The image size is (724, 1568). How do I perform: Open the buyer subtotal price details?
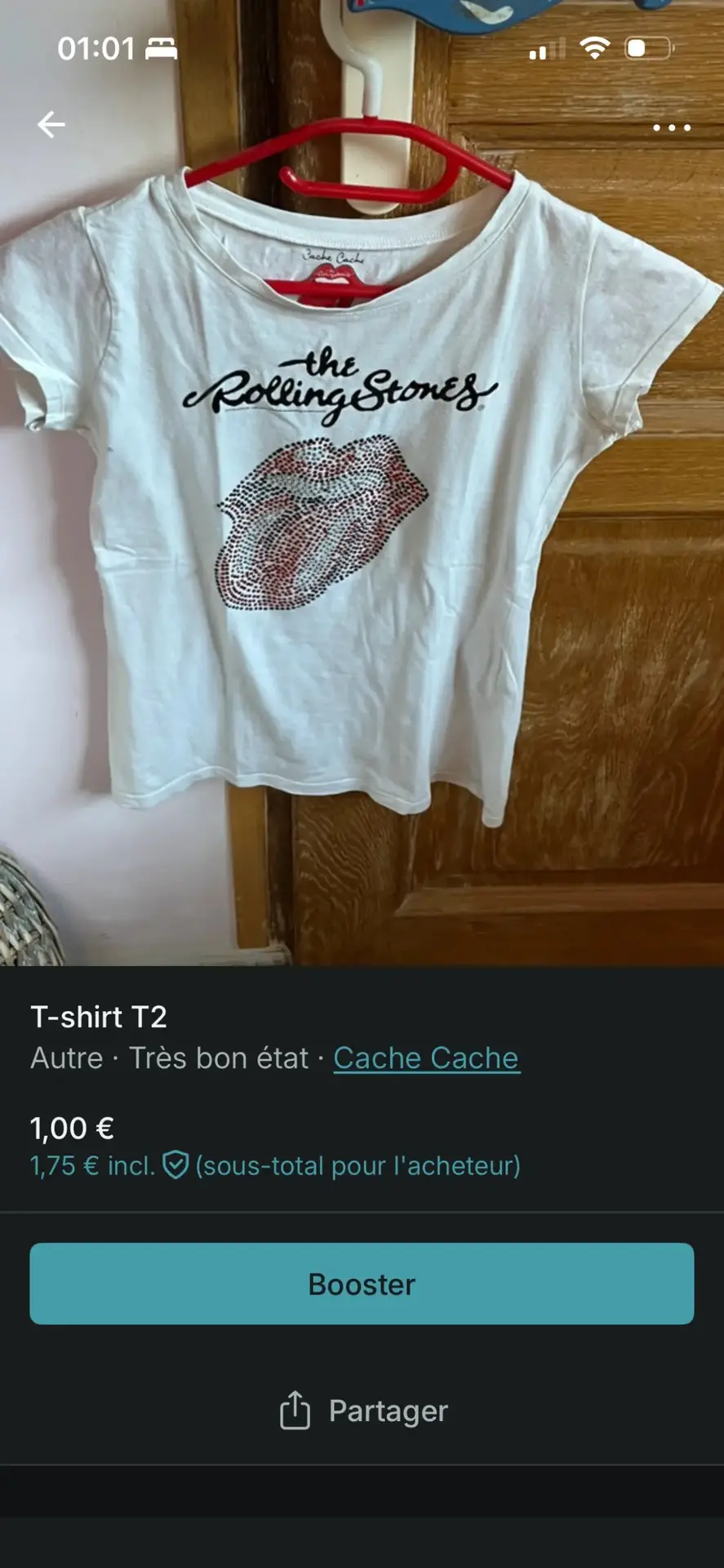(274, 1165)
